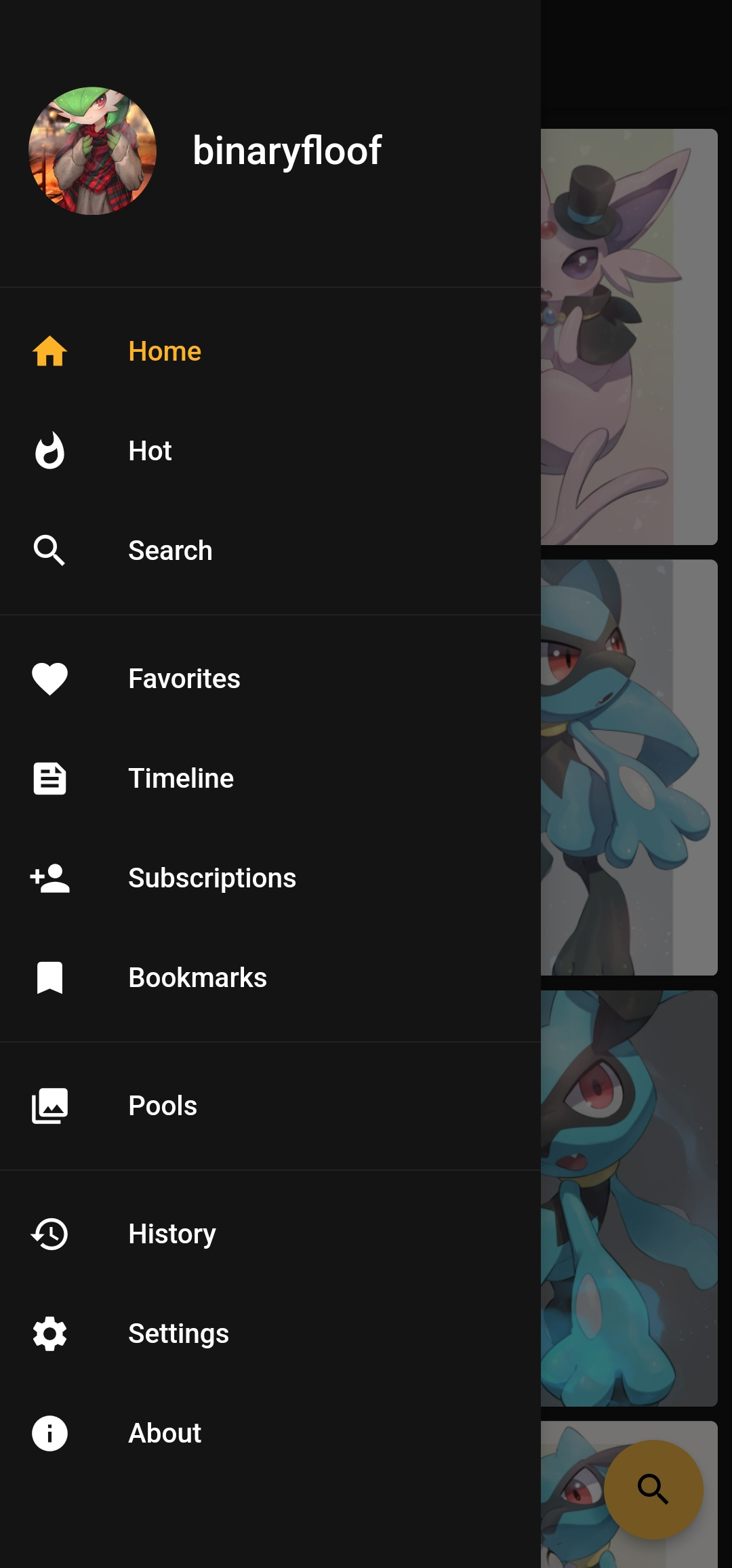Open binaryfloof's profile avatar

[92, 150]
